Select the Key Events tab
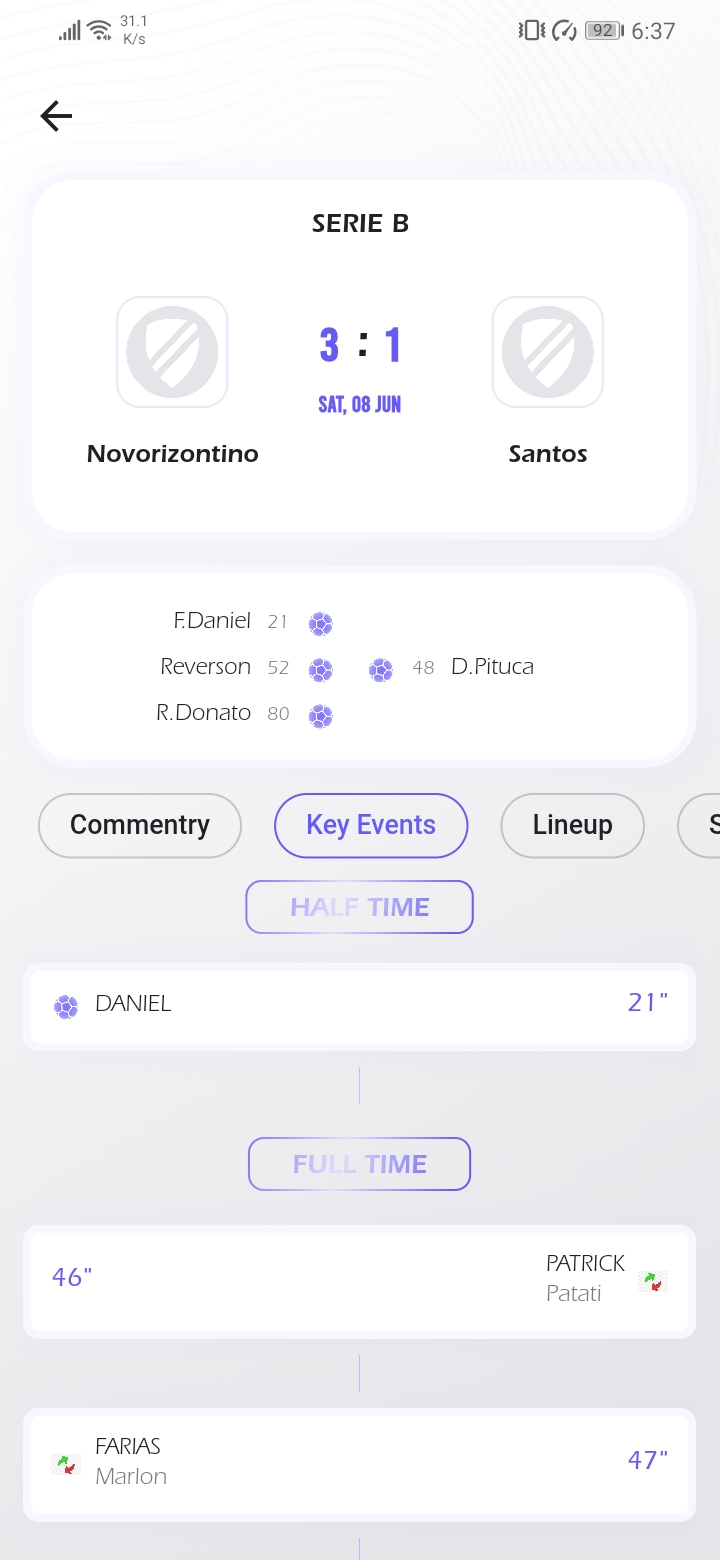 tap(371, 825)
